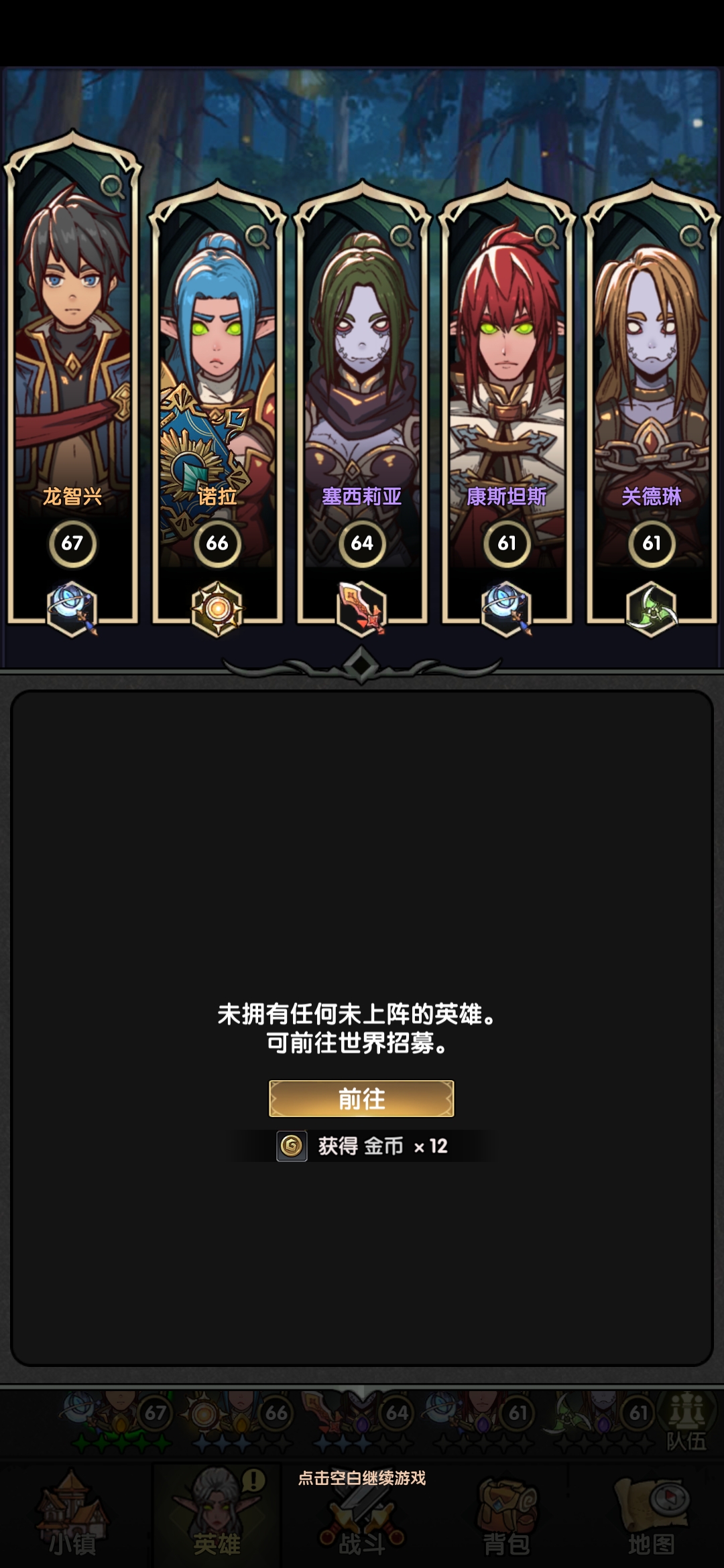This screenshot has height=1568, width=724.
Task: Tap the 前往 button to recruit heroes
Action: click(361, 1099)
